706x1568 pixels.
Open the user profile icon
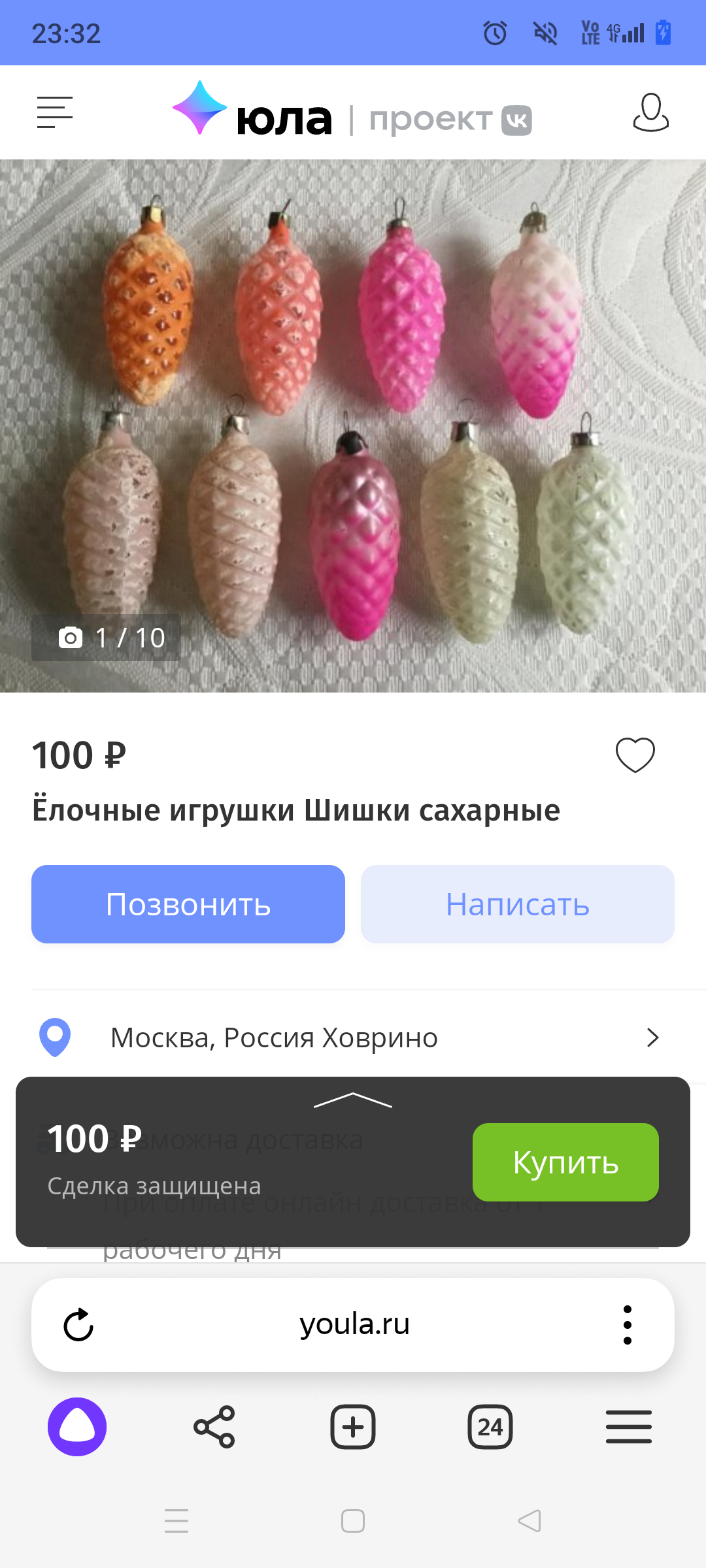tap(650, 112)
